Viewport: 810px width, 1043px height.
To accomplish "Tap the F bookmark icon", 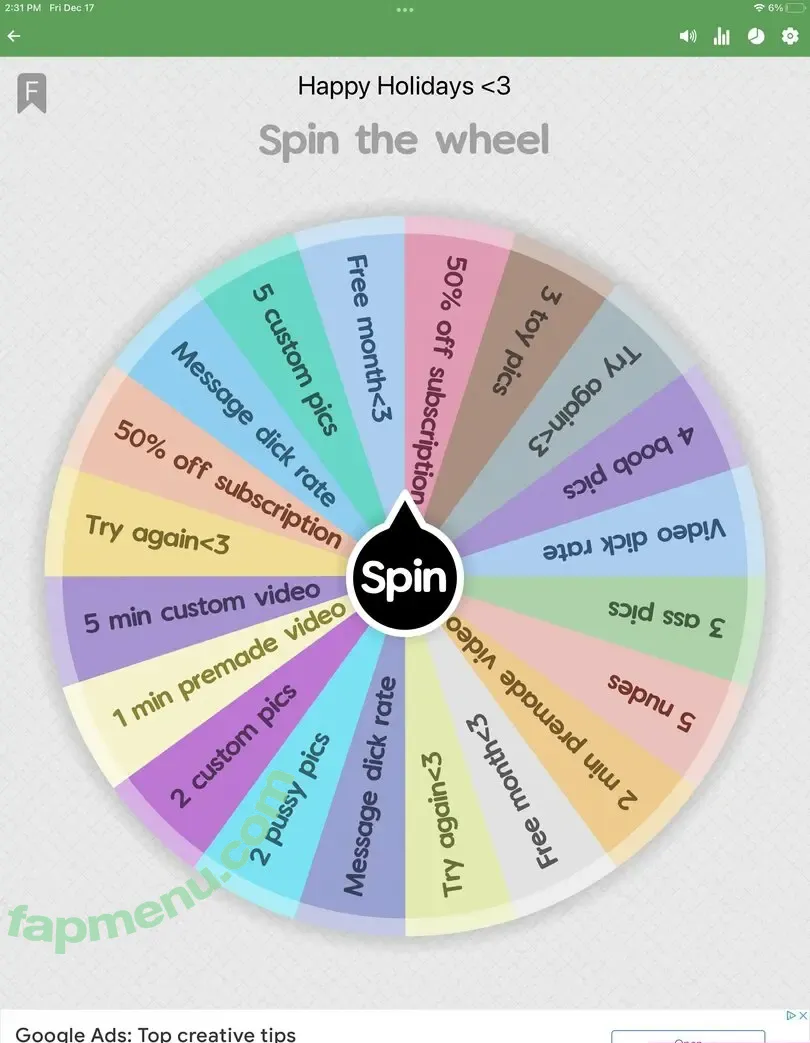I will pos(32,93).
